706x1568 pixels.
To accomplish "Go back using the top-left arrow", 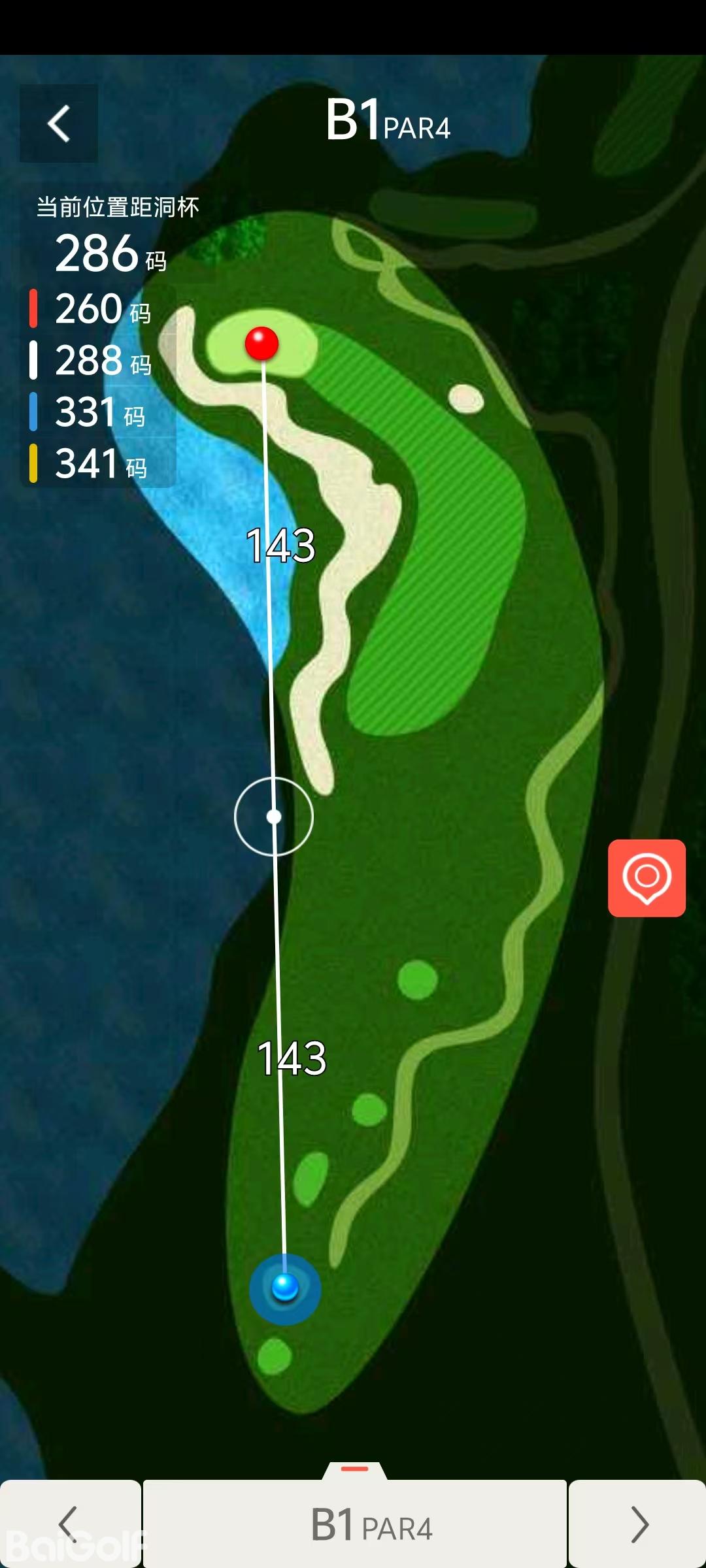I will pyautogui.click(x=59, y=123).
